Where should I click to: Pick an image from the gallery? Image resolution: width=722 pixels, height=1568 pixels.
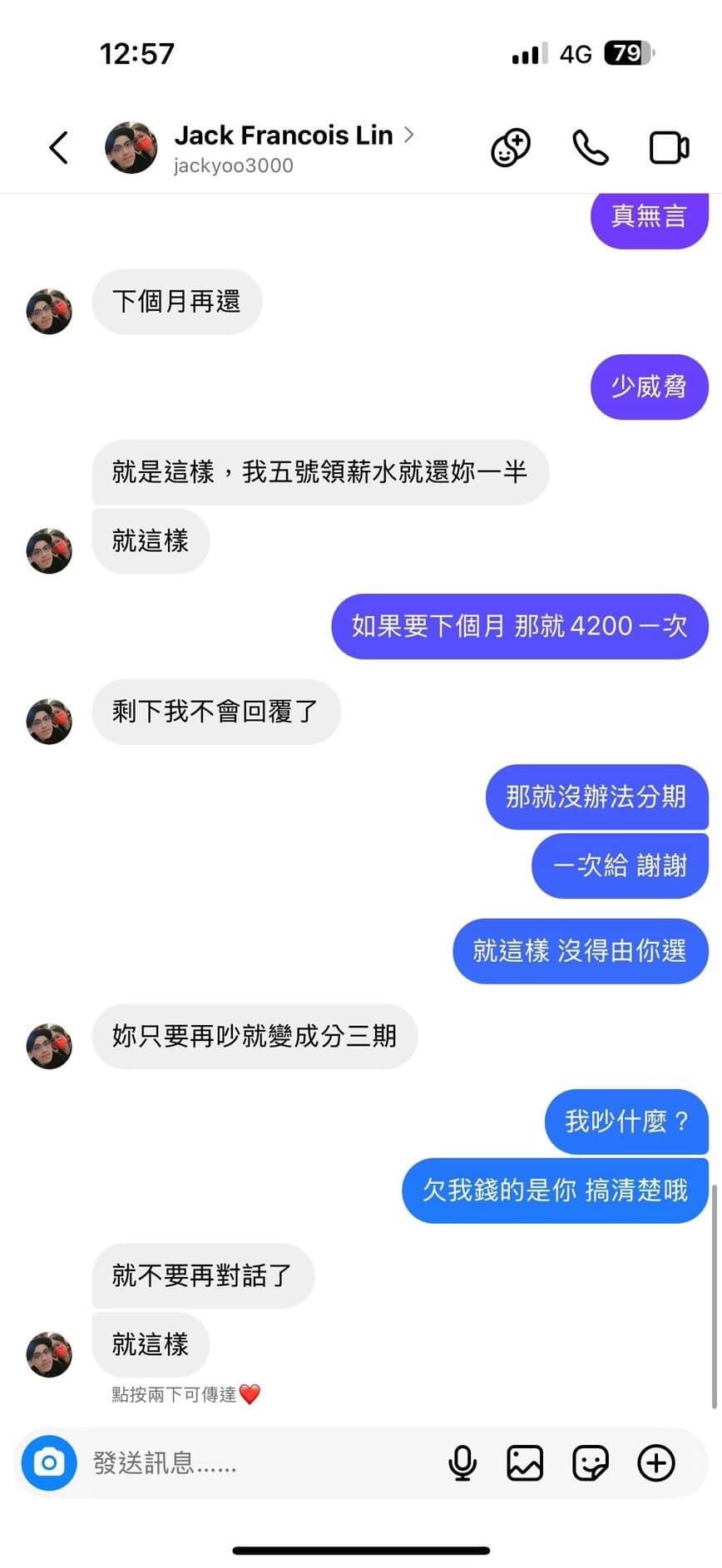pos(525,1462)
